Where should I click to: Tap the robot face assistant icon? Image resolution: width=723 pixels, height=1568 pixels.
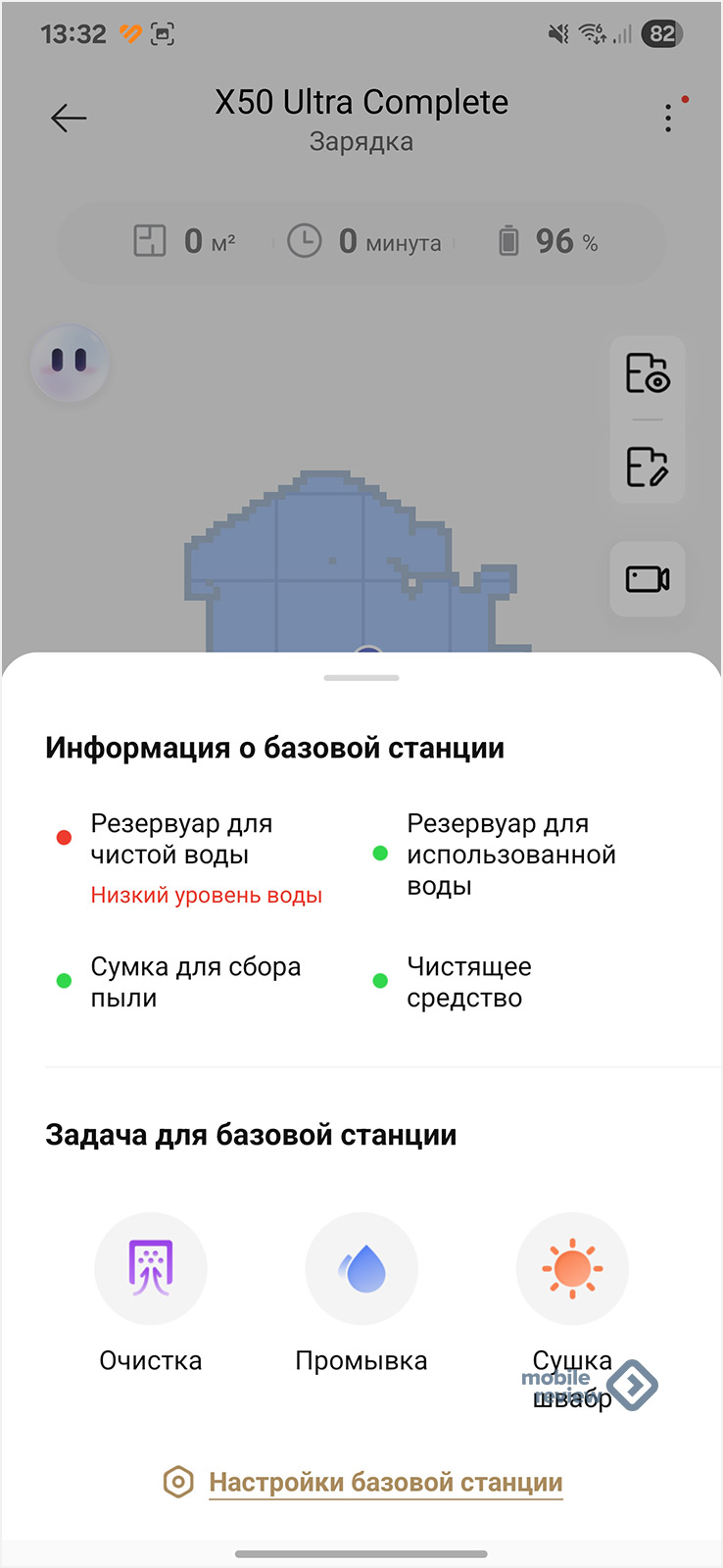70,363
